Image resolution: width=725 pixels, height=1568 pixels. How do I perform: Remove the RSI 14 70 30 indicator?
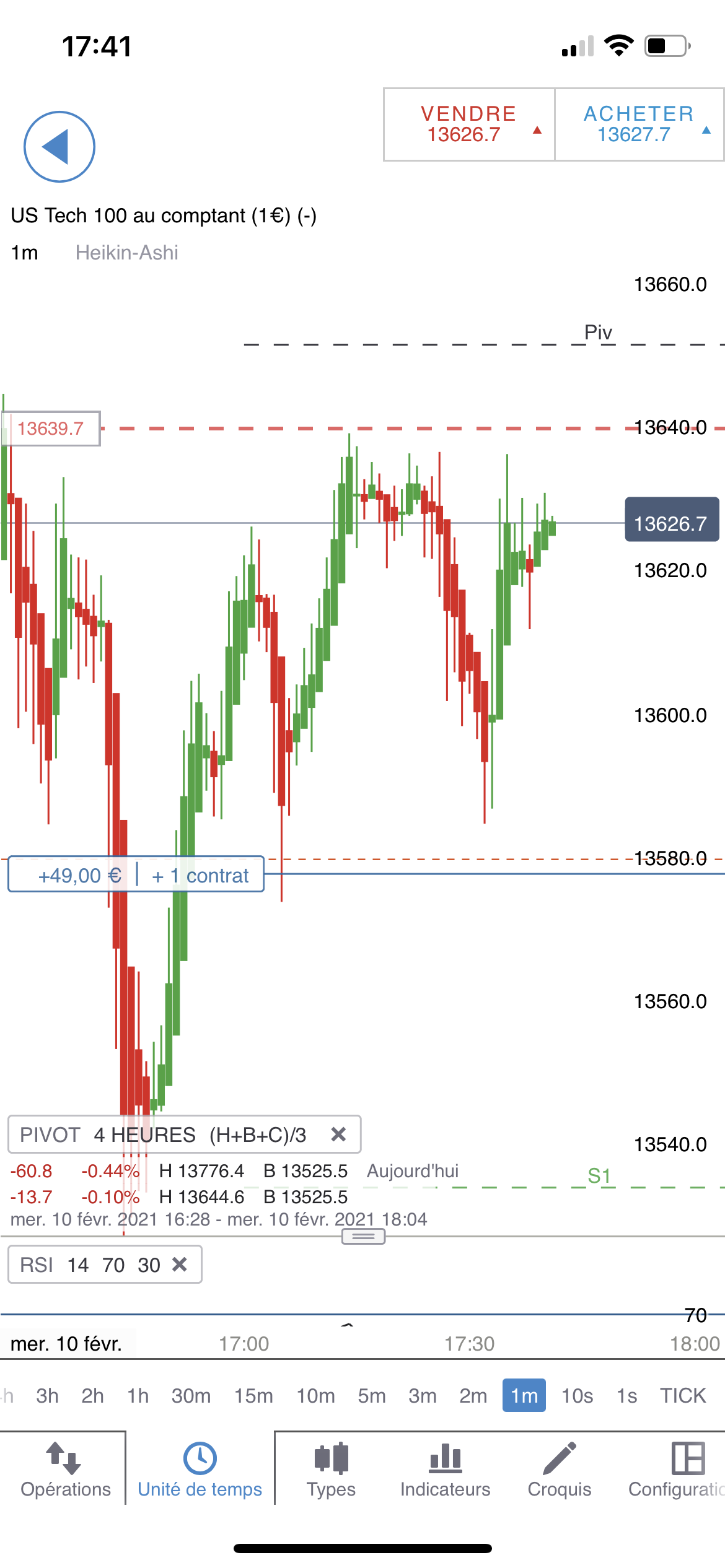pyautogui.click(x=180, y=1265)
